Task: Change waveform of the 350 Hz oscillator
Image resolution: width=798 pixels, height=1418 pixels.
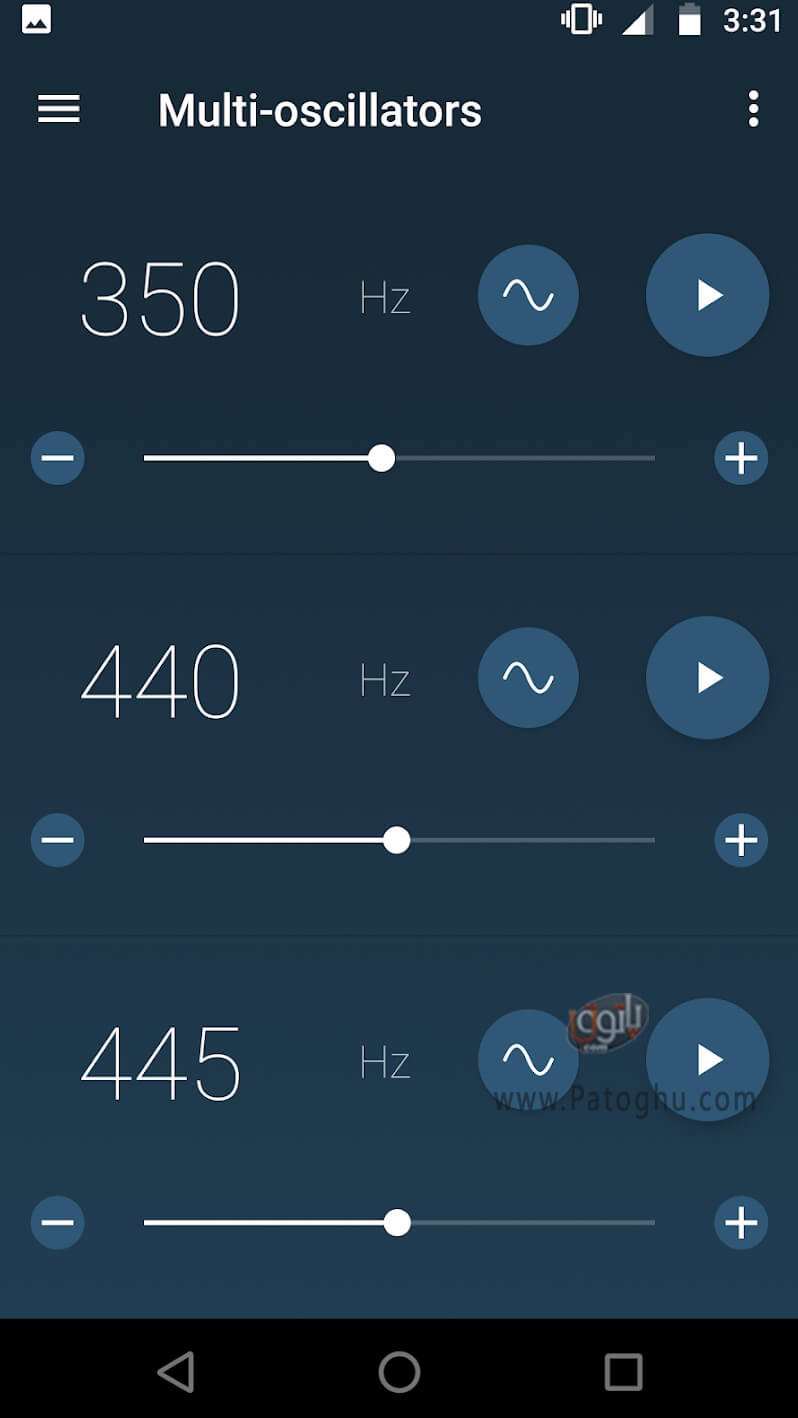Action: click(528, 295)
